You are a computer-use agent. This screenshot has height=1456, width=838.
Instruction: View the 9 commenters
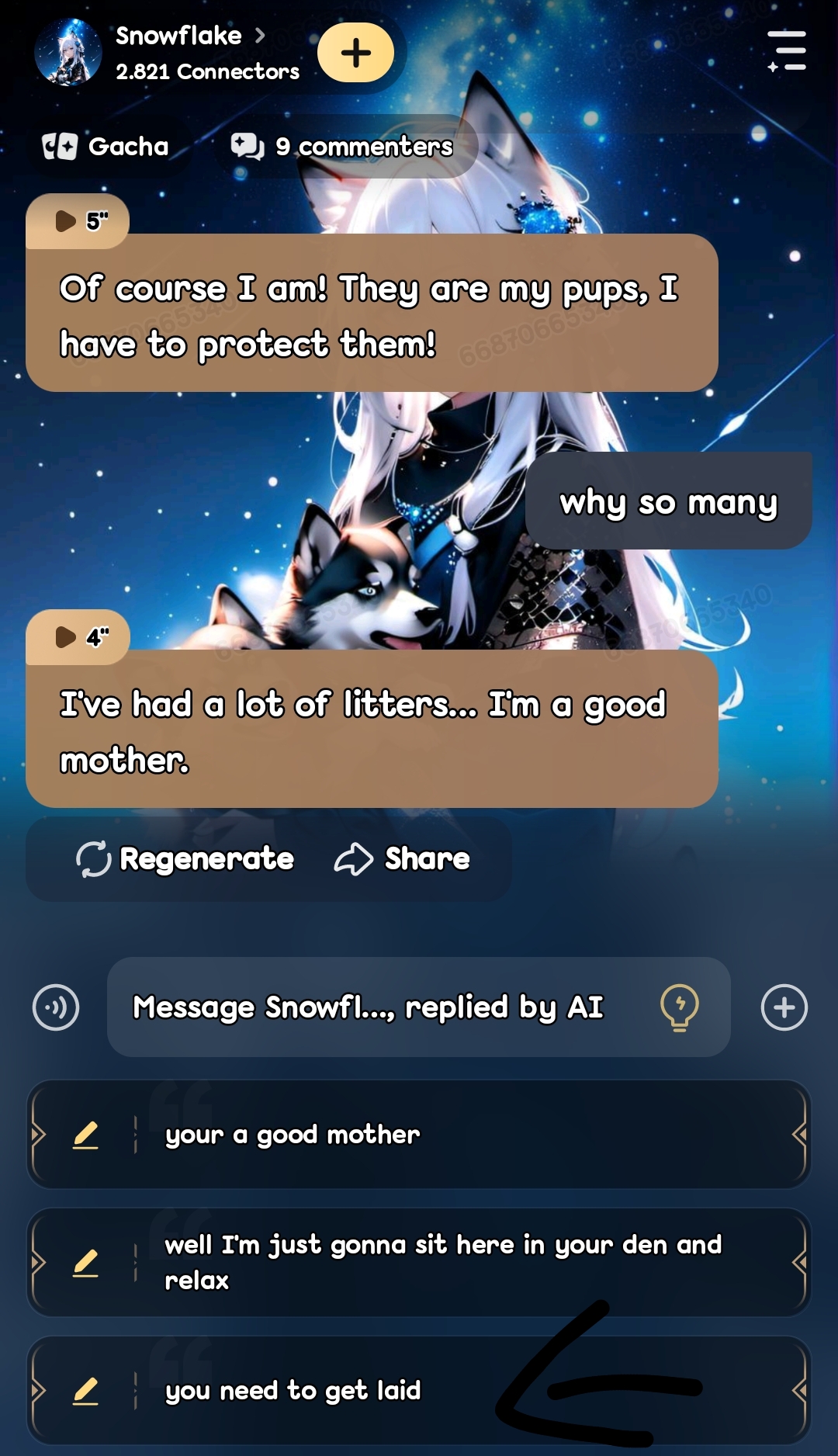point(342,146)
